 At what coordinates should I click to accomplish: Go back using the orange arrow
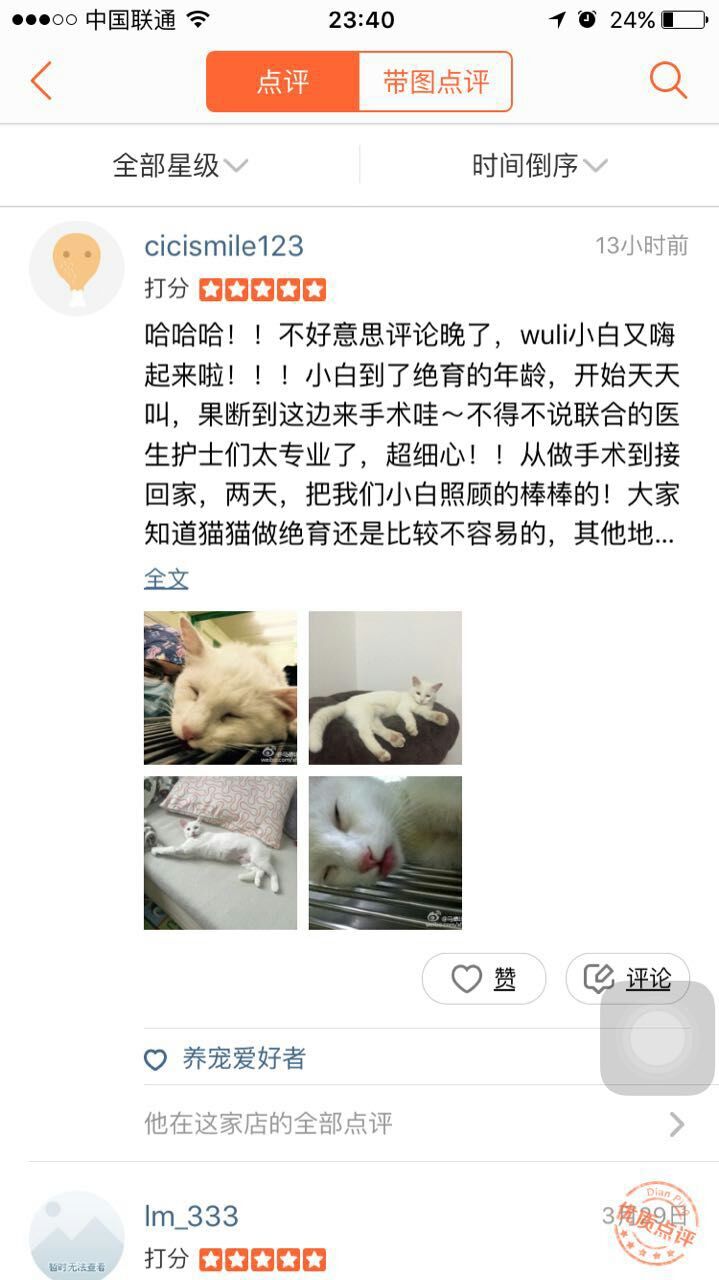click(41, 81)
